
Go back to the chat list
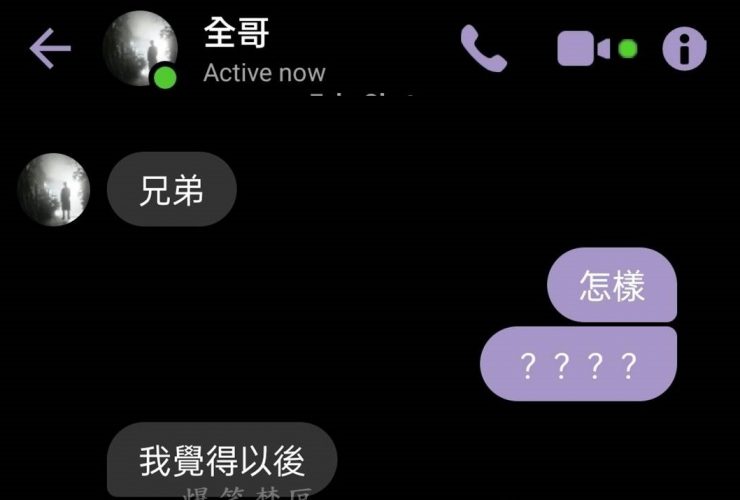tap(49, 48)
